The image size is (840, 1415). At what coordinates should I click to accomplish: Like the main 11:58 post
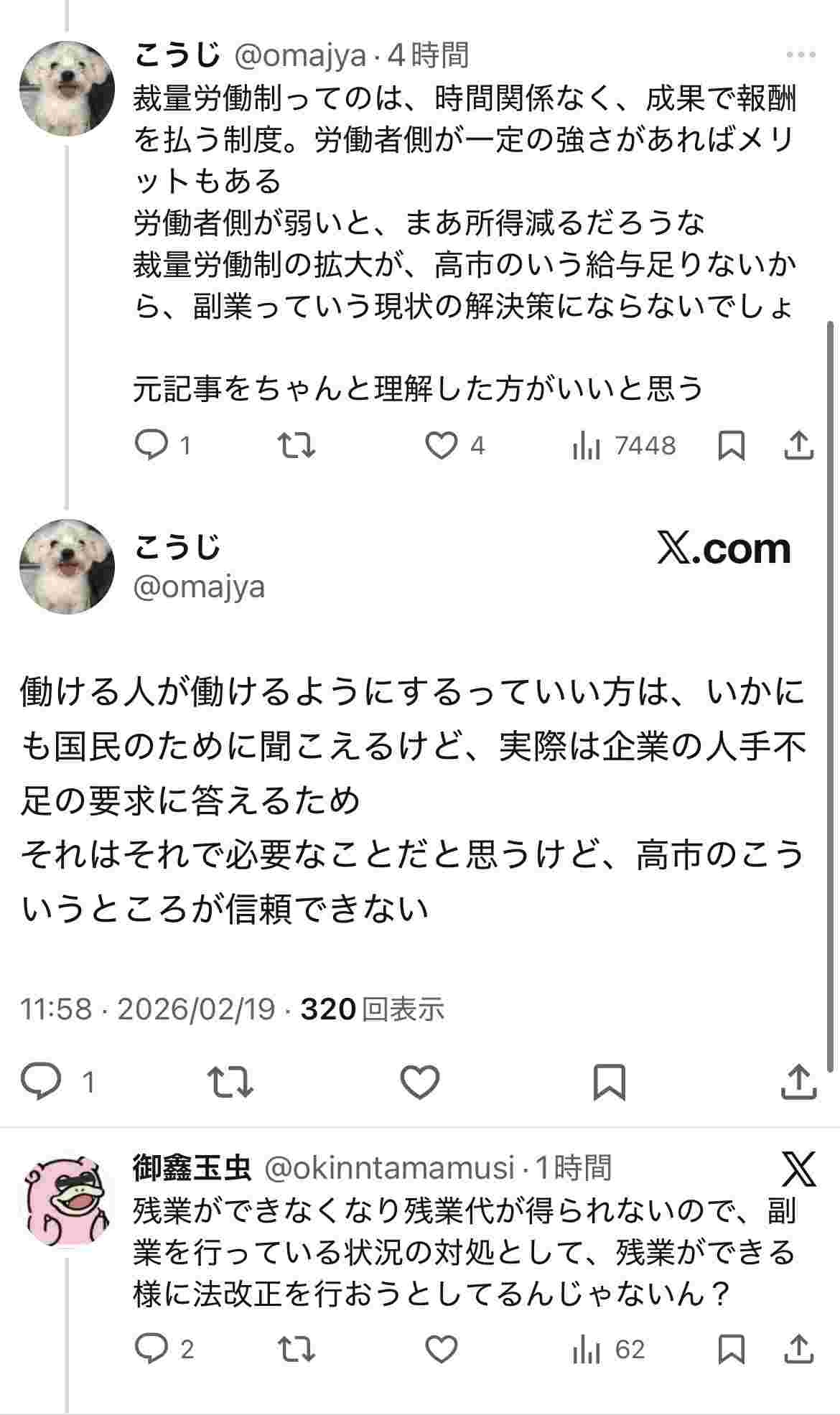point(419,1082)
